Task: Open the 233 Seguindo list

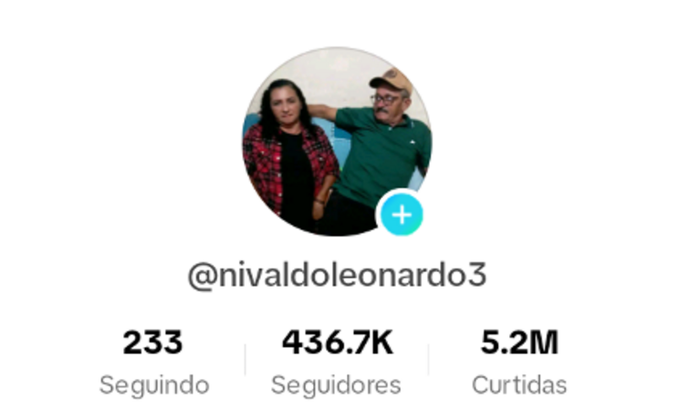Action: (154, 360)
